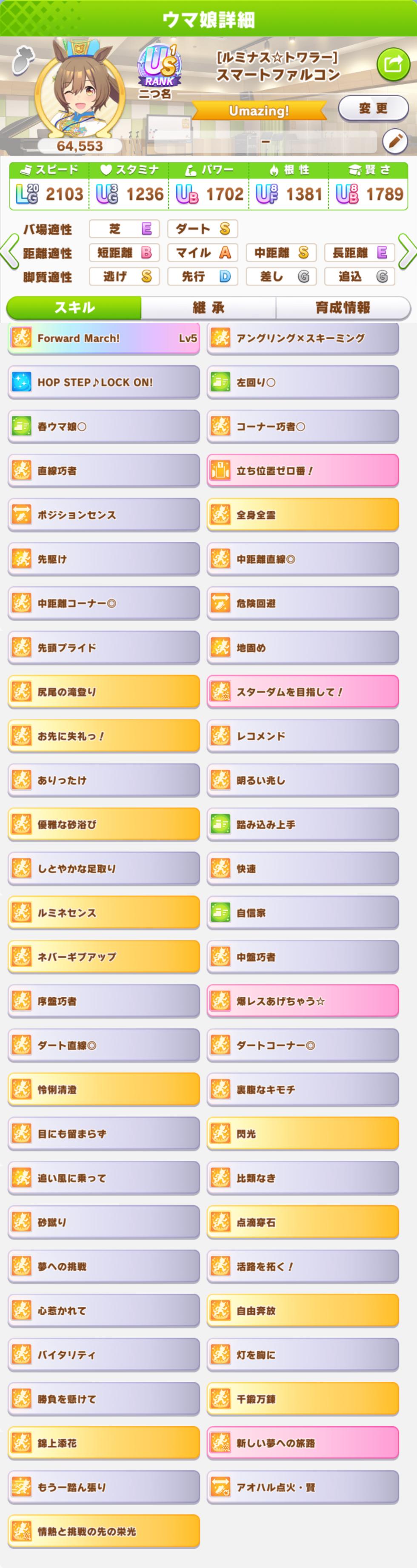Select the スキル tab
This screenshot has width=417, height=1568.
pyautogui.click(x=74, y=308)
